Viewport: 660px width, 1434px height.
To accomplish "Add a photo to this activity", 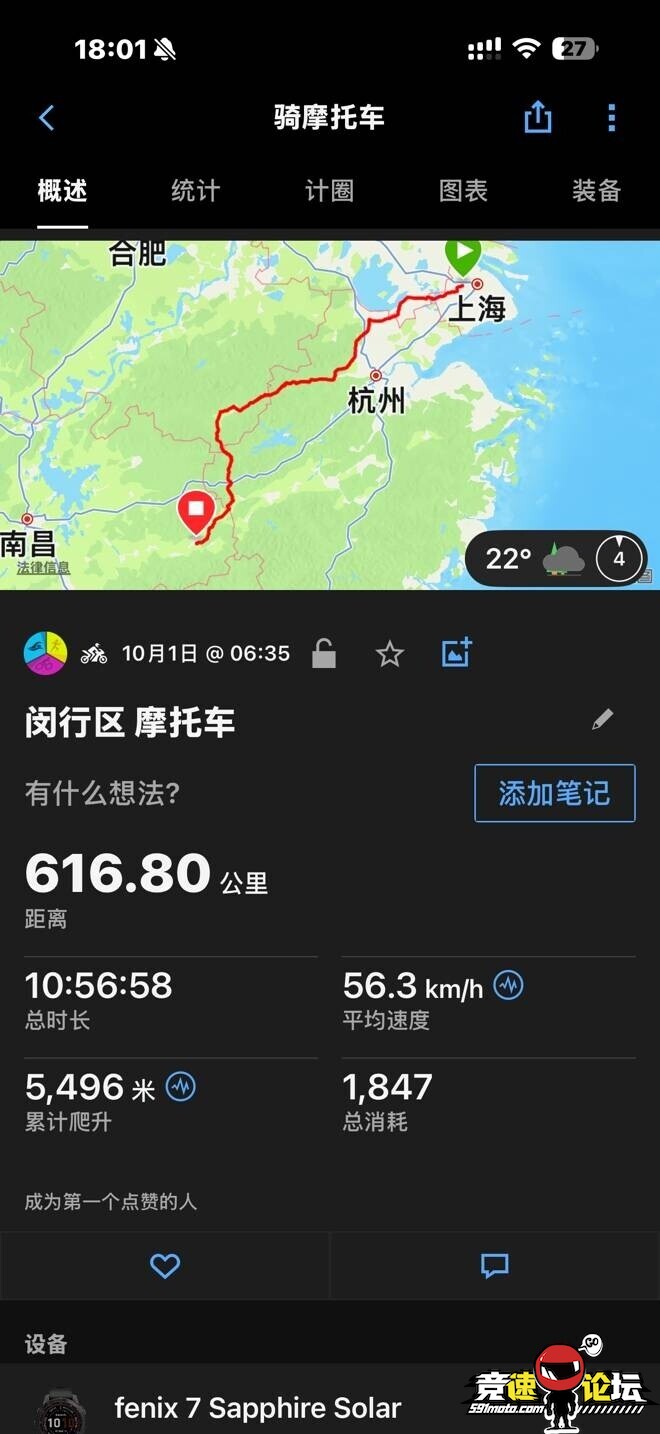I will [456, 653].
